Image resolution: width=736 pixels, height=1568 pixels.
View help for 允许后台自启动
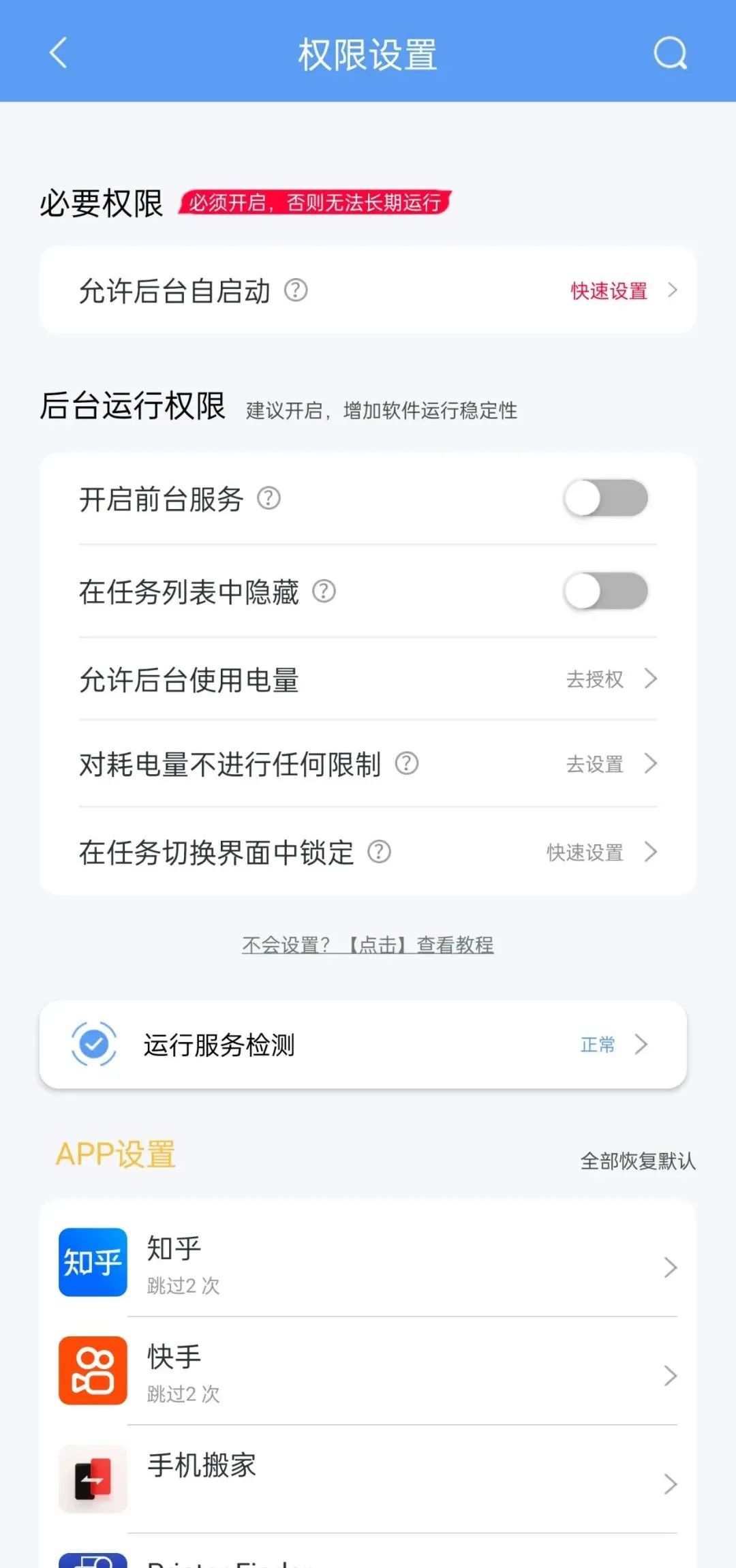296,291
